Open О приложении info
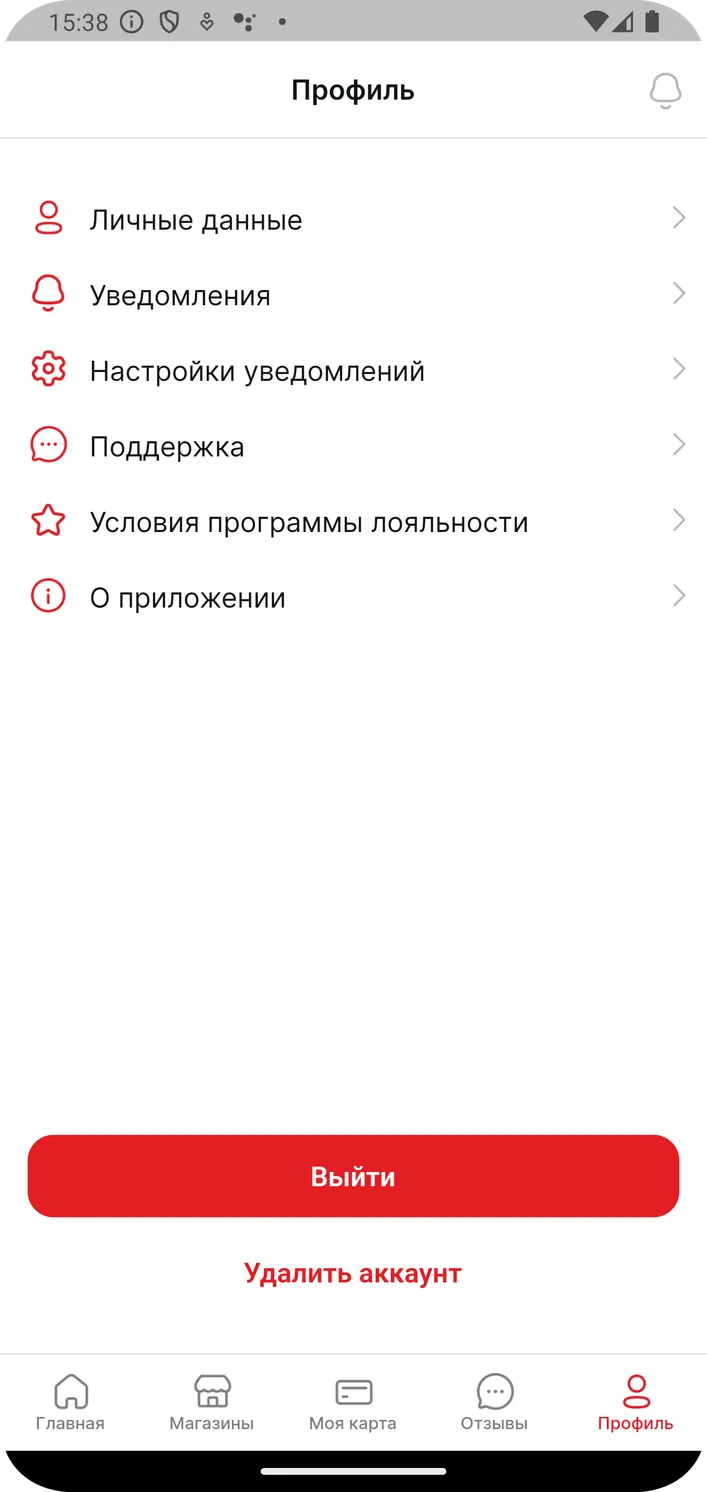707x1492 pixels. click(x=353, y=598)
